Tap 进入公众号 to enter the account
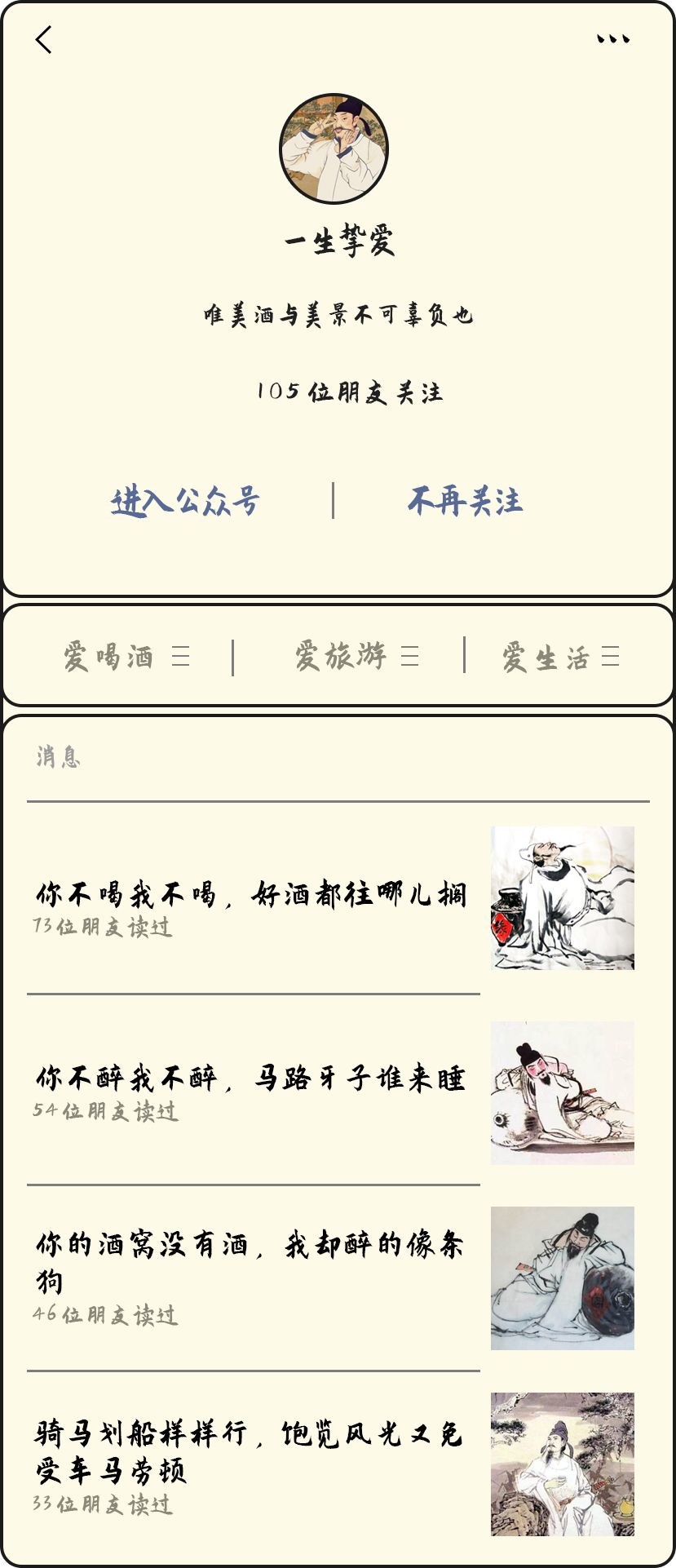The image size is (676, 1568). click(x=185, y=501)
